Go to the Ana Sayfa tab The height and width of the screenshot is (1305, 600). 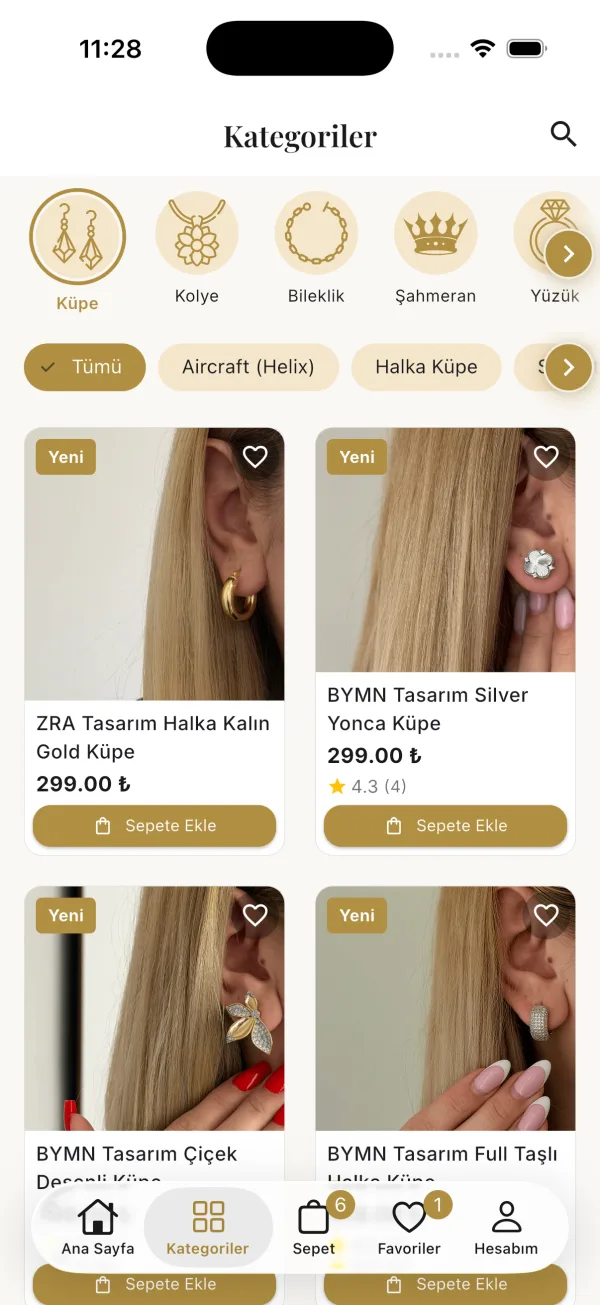pyautogui.click(x=98, y=1228)
